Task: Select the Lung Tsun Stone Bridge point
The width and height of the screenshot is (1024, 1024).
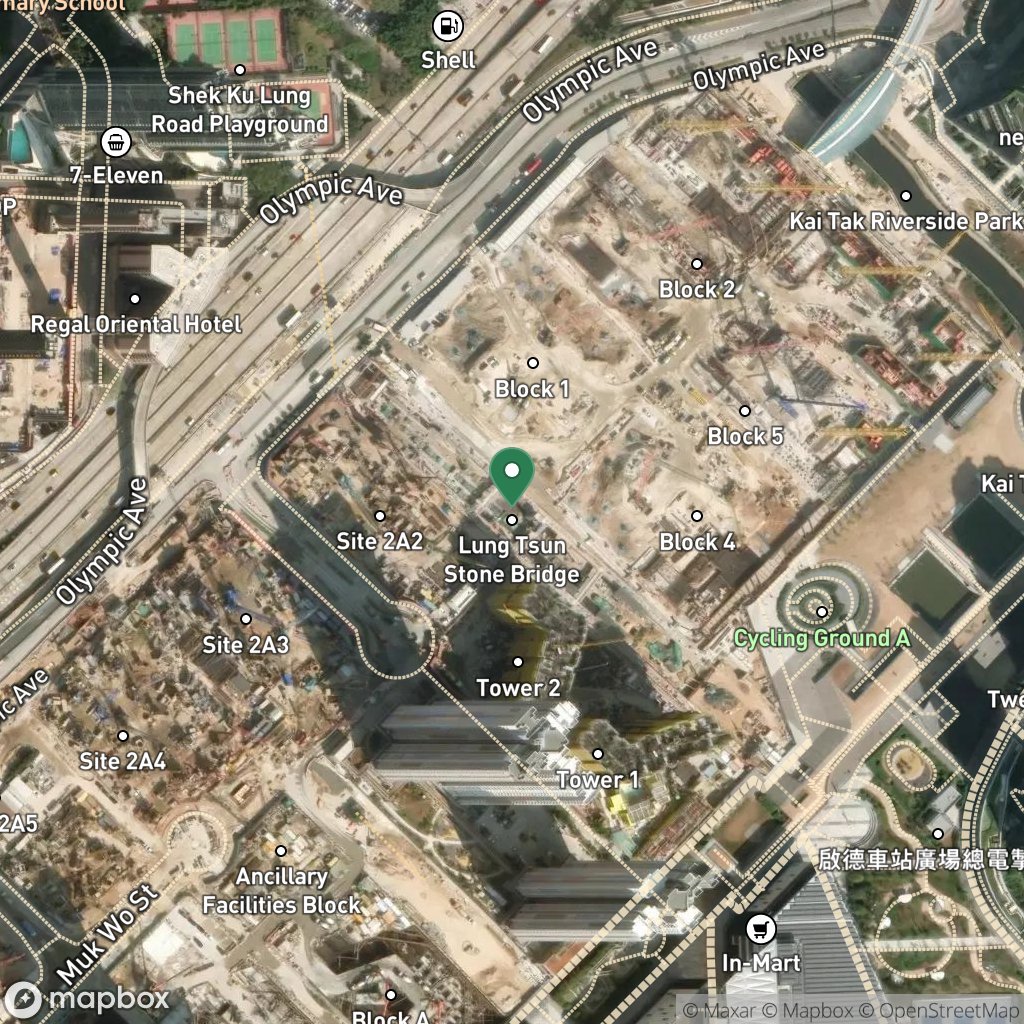Action: [512, 520]
